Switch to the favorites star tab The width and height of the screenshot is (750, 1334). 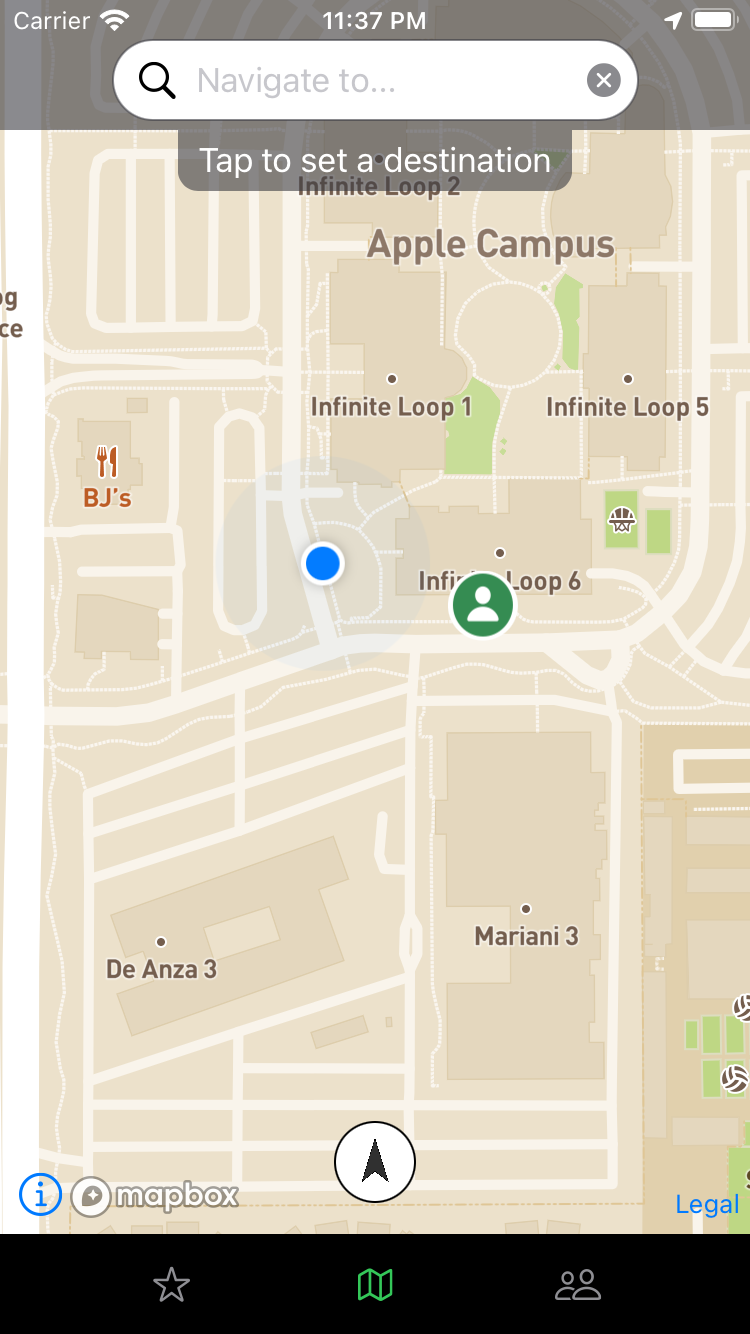click(171, 1285)
